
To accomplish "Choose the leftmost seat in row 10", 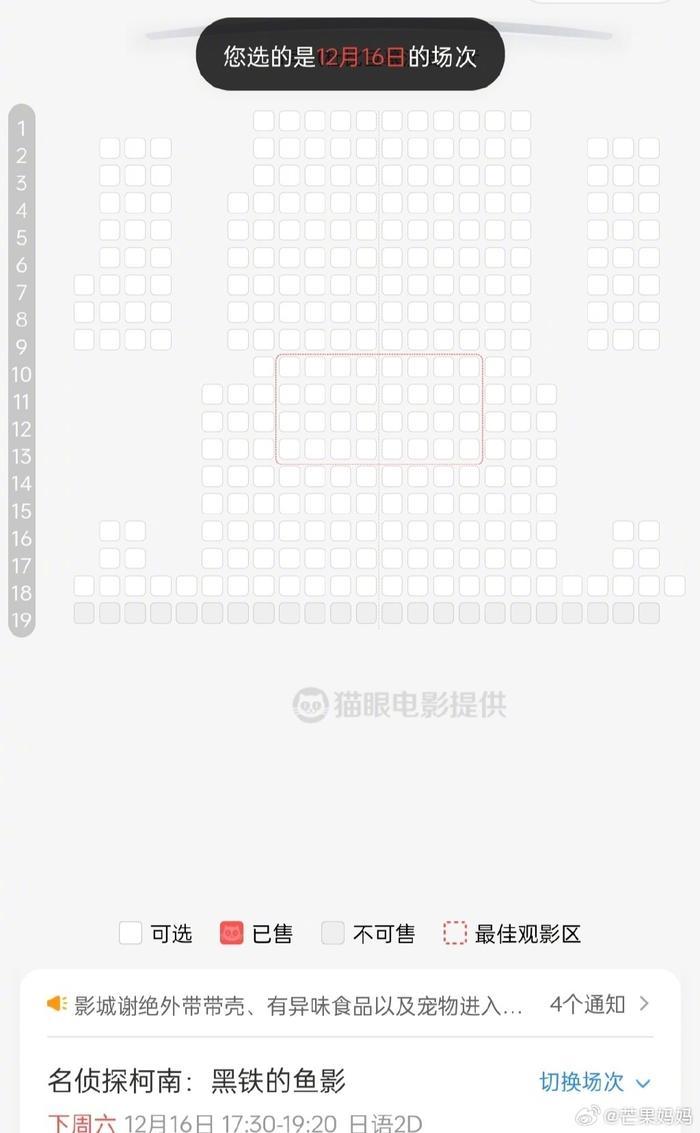I will pyautogui.click(x=263, y=367).
